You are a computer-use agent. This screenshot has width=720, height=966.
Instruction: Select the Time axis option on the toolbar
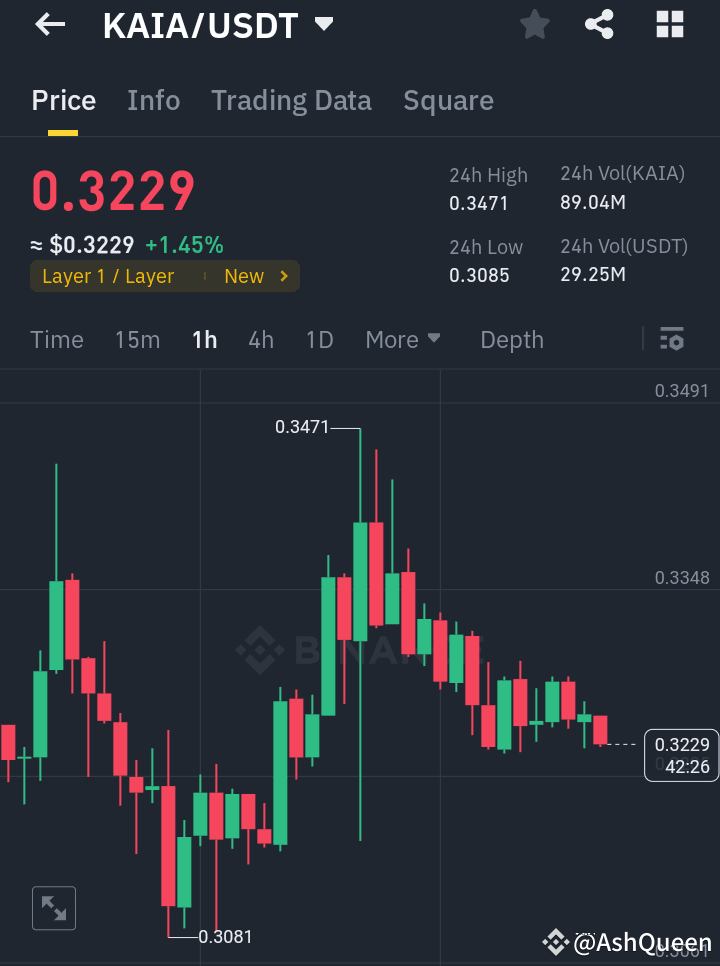tap(56, 339)
